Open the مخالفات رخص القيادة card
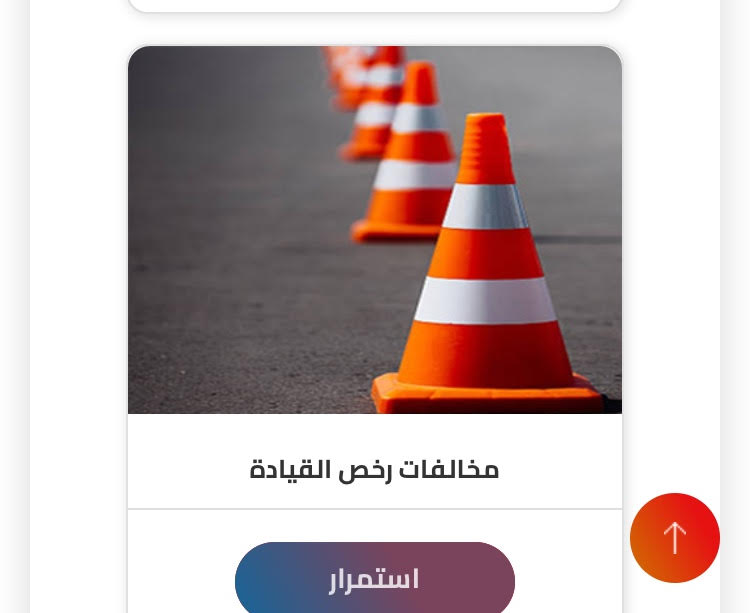750x613 pixels. 375,469
